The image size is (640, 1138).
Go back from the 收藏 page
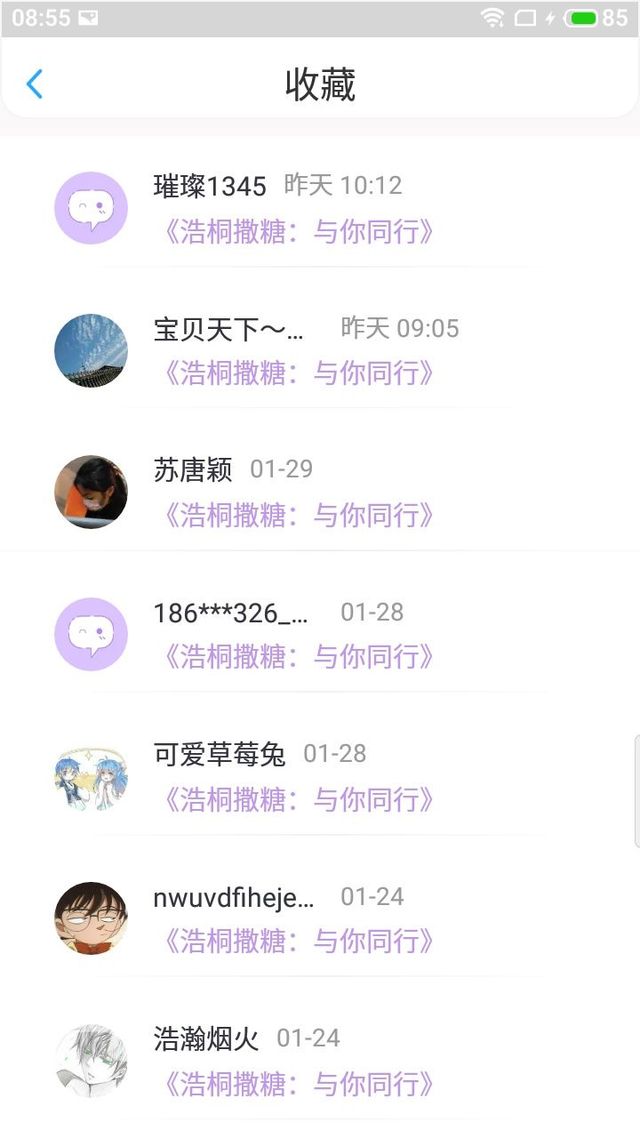click(x=34, y=84)
